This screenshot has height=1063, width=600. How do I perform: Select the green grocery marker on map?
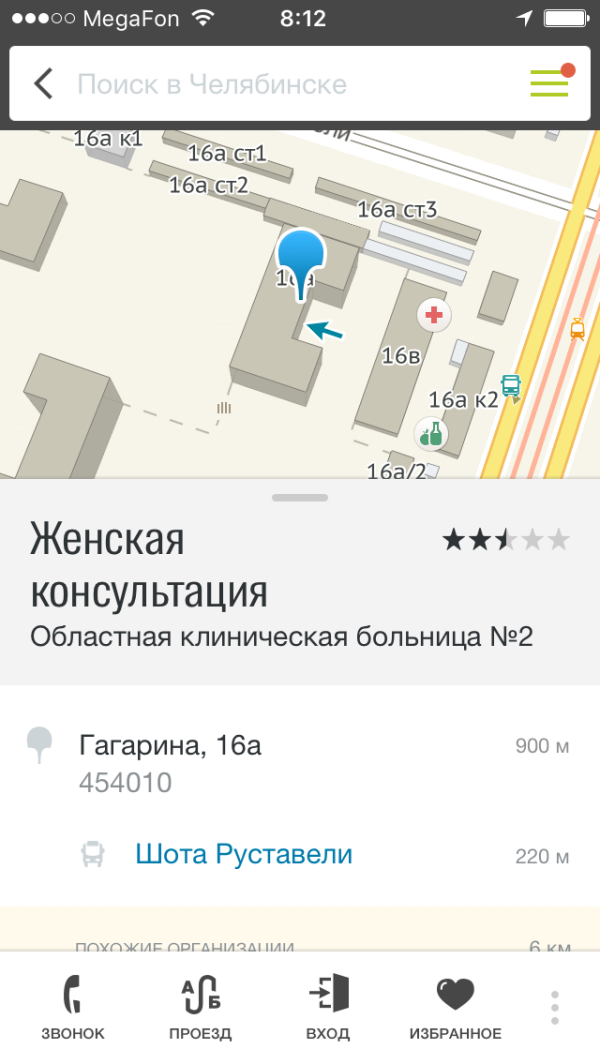(431, 433)
